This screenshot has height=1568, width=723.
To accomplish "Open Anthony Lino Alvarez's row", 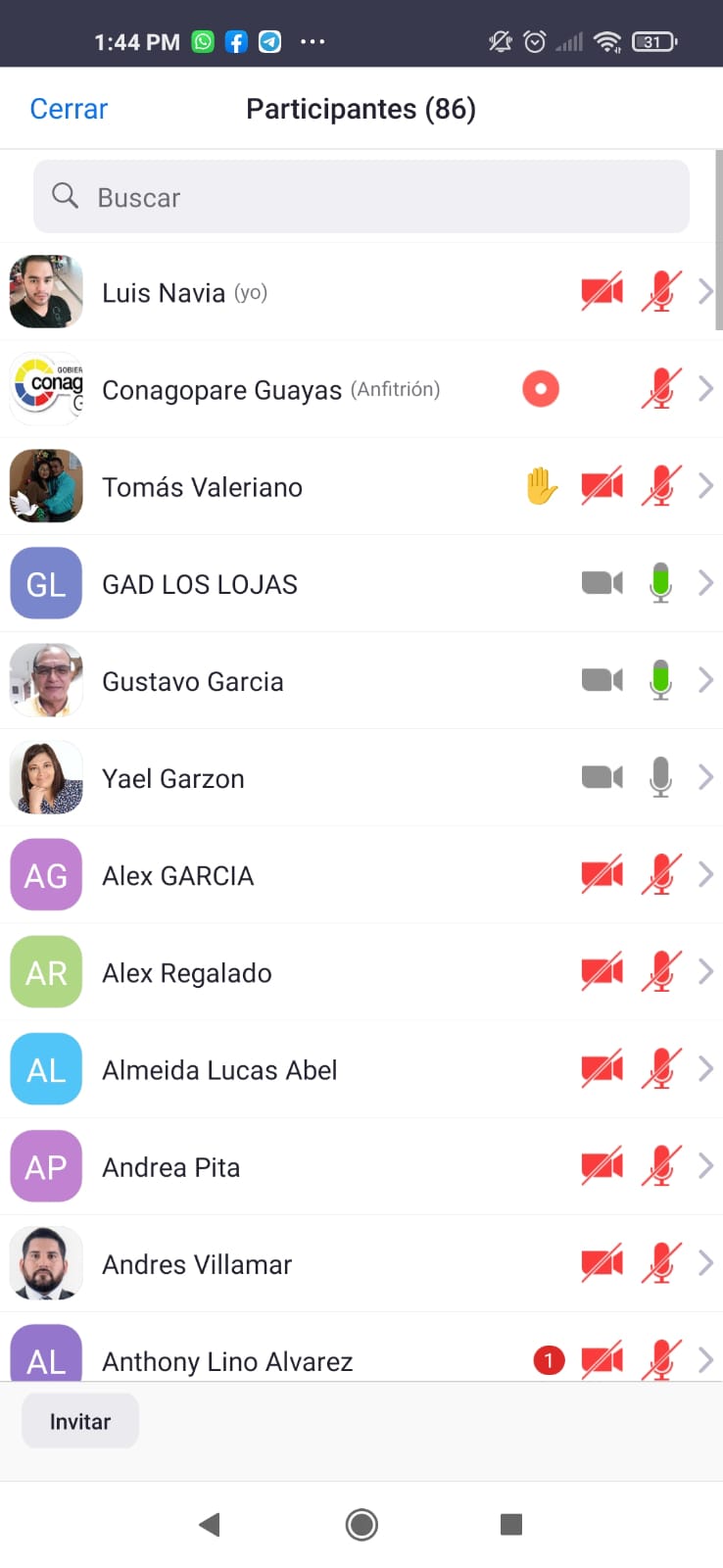I will point(294,1357).
